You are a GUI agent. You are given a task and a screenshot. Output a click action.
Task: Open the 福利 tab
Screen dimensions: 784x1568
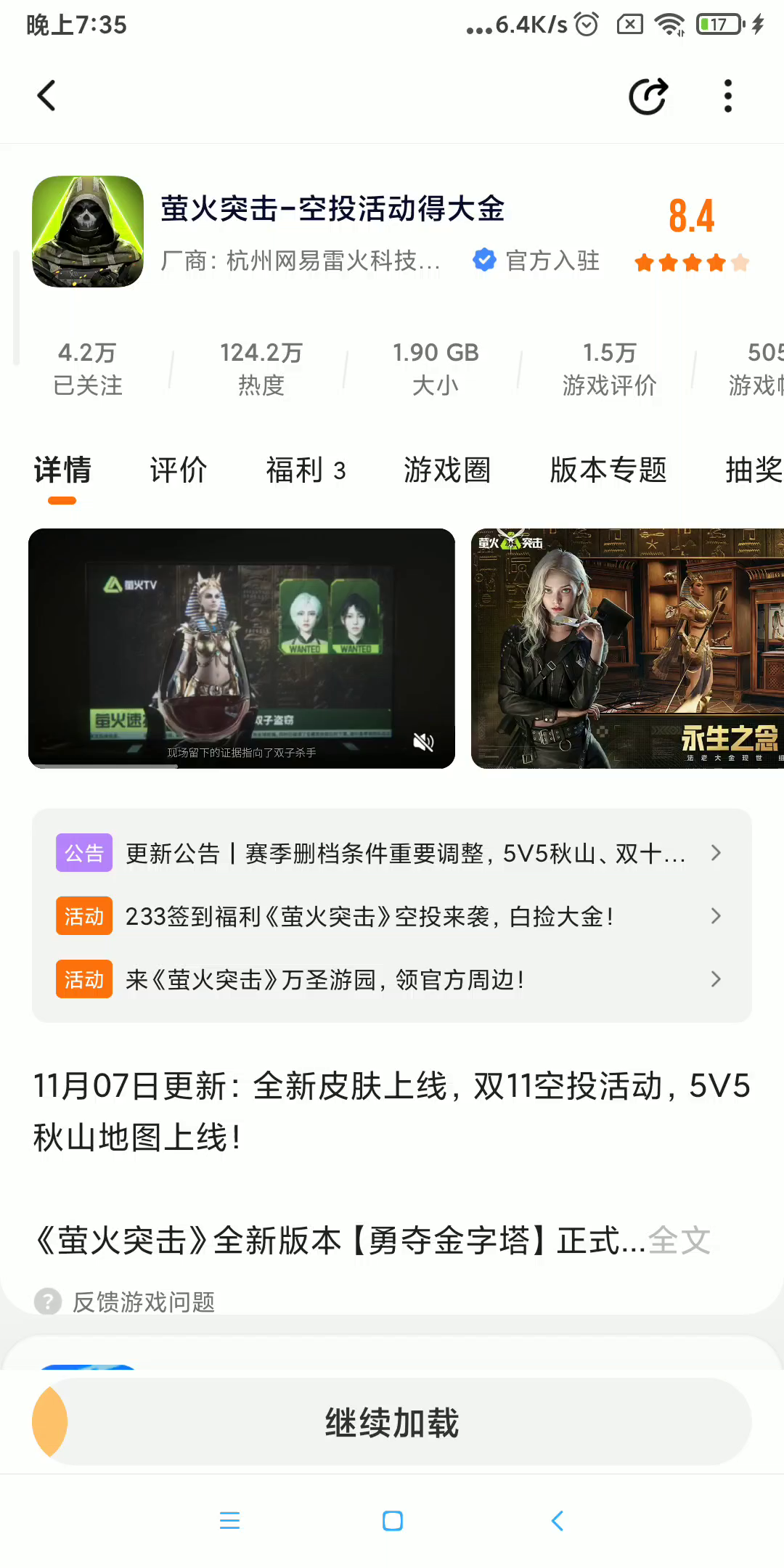click(305, 470)
